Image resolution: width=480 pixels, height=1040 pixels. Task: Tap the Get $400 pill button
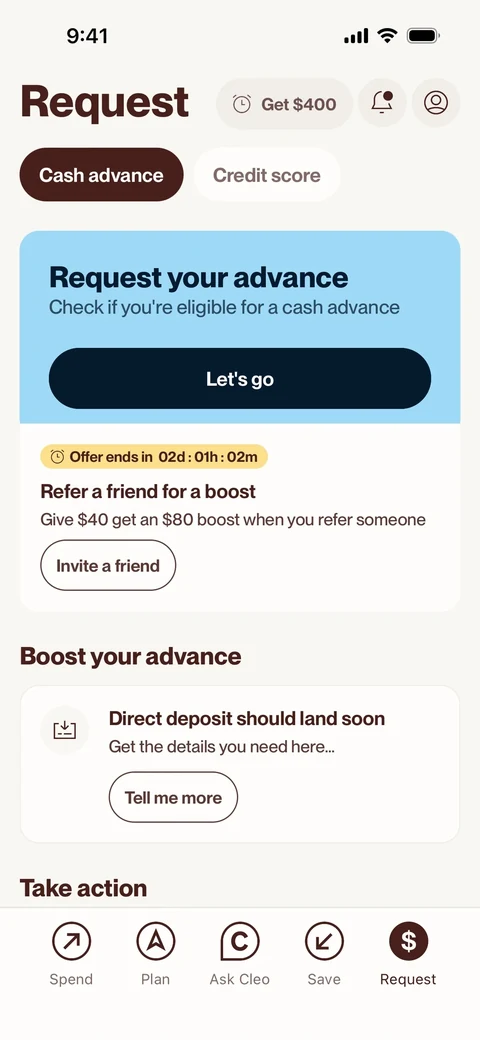click(x=284, y=103)
